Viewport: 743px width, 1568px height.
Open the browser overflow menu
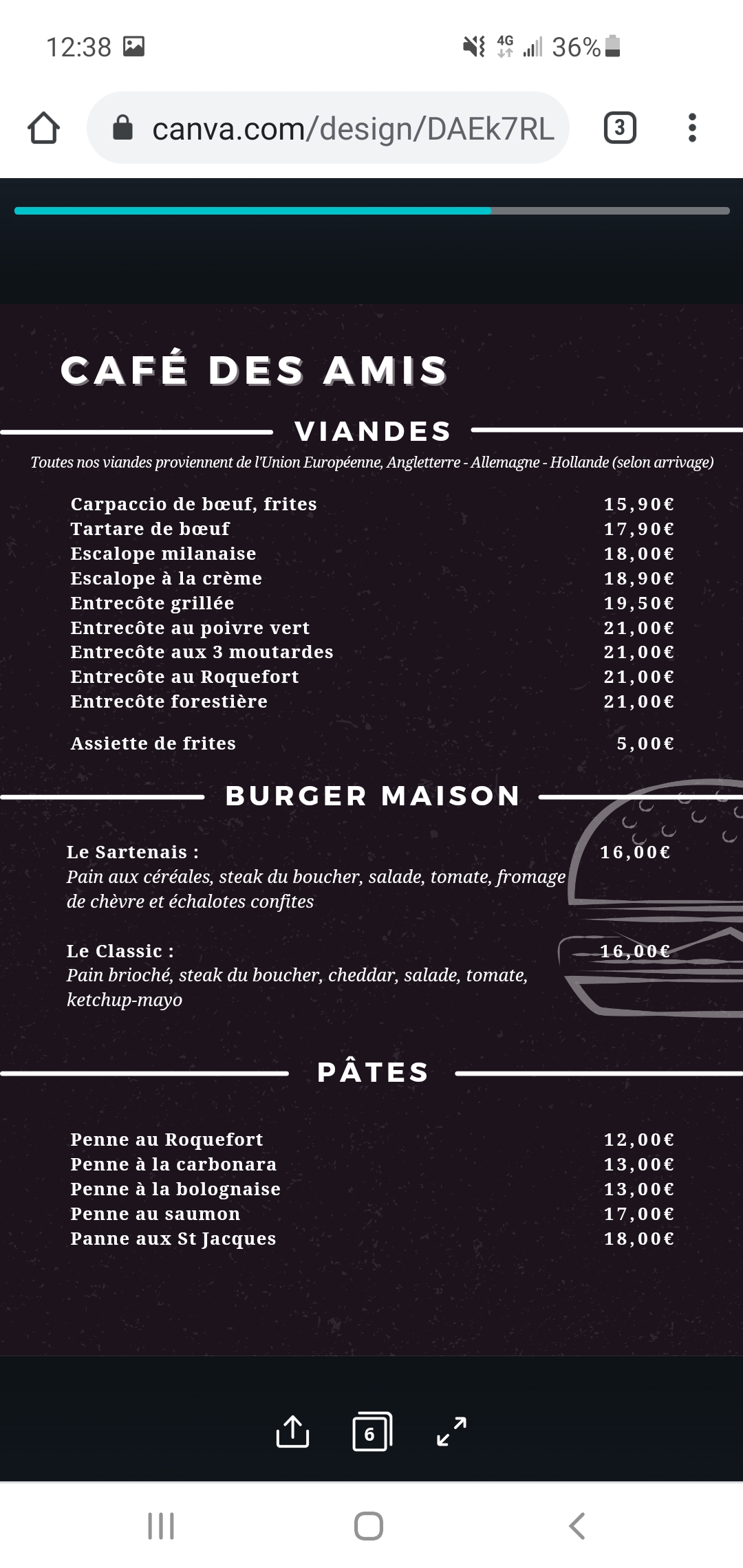[x=692, y=128]
